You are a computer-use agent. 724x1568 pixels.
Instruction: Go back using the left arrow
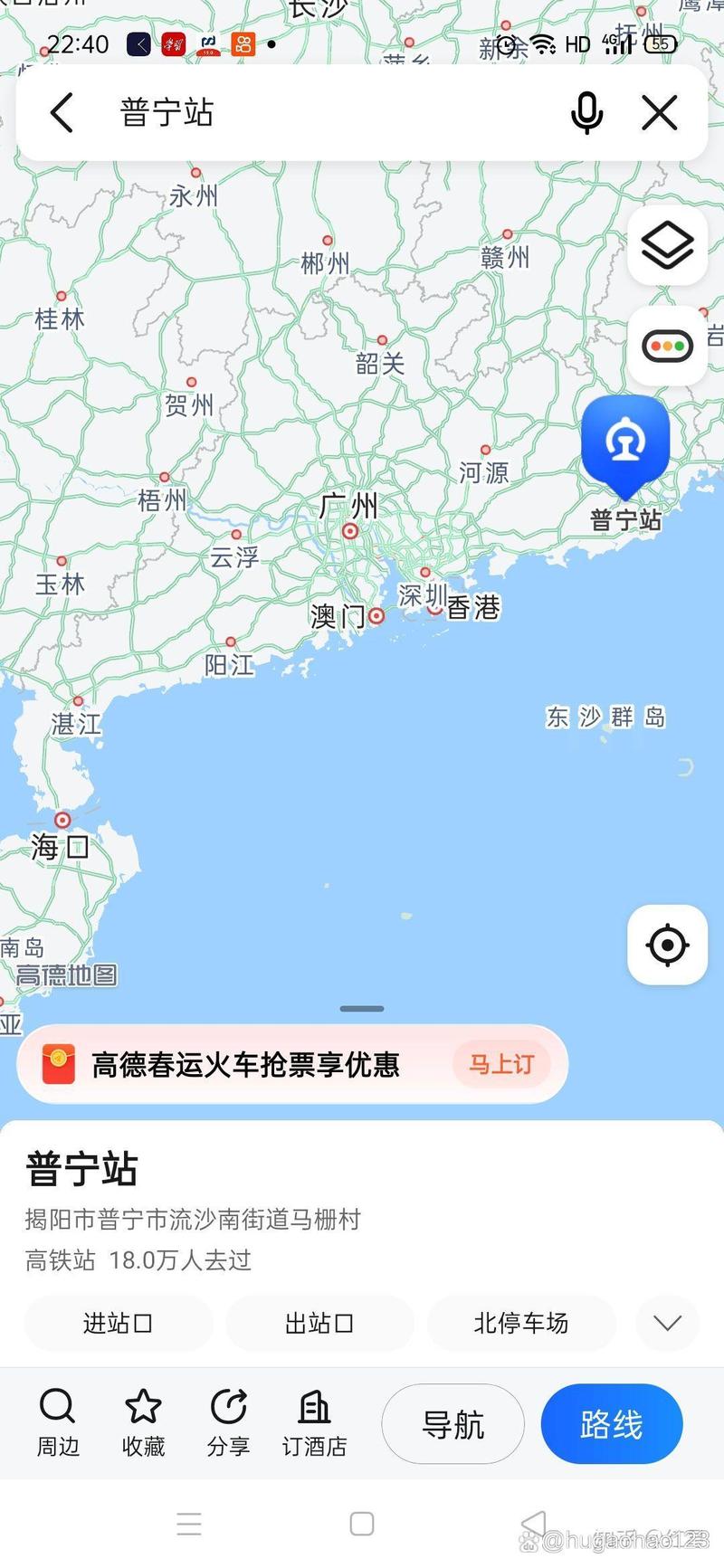tap(60, 112)
